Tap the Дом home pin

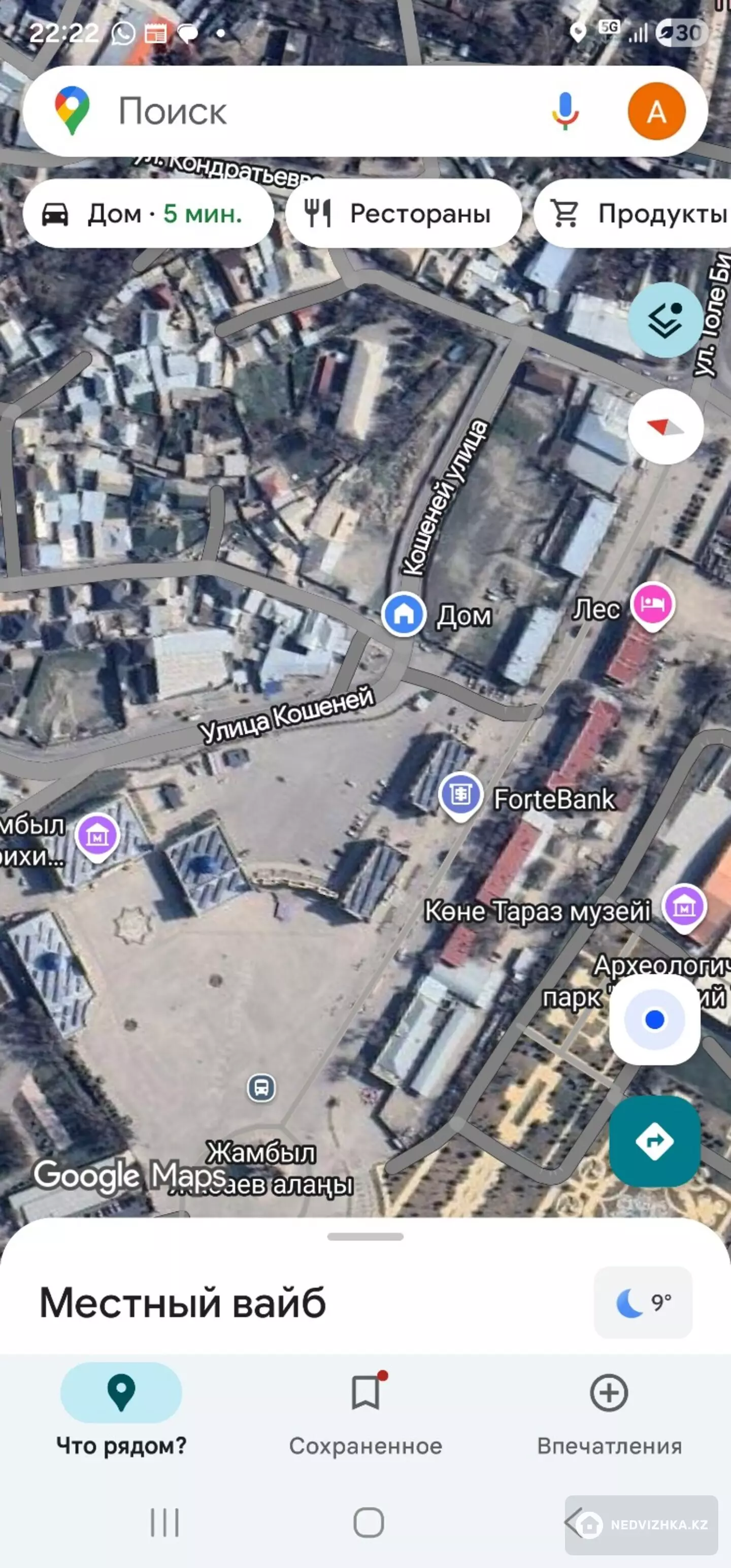[403, 614]
